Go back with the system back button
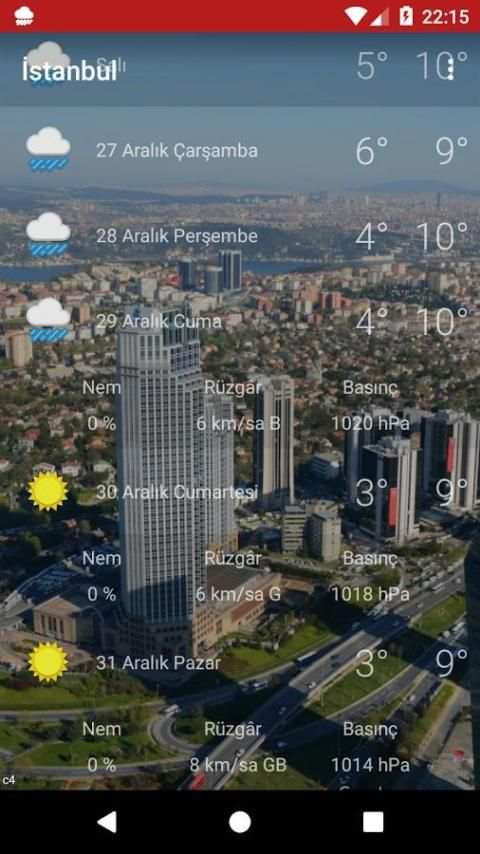480x854 pixels. tap(107, 821)
